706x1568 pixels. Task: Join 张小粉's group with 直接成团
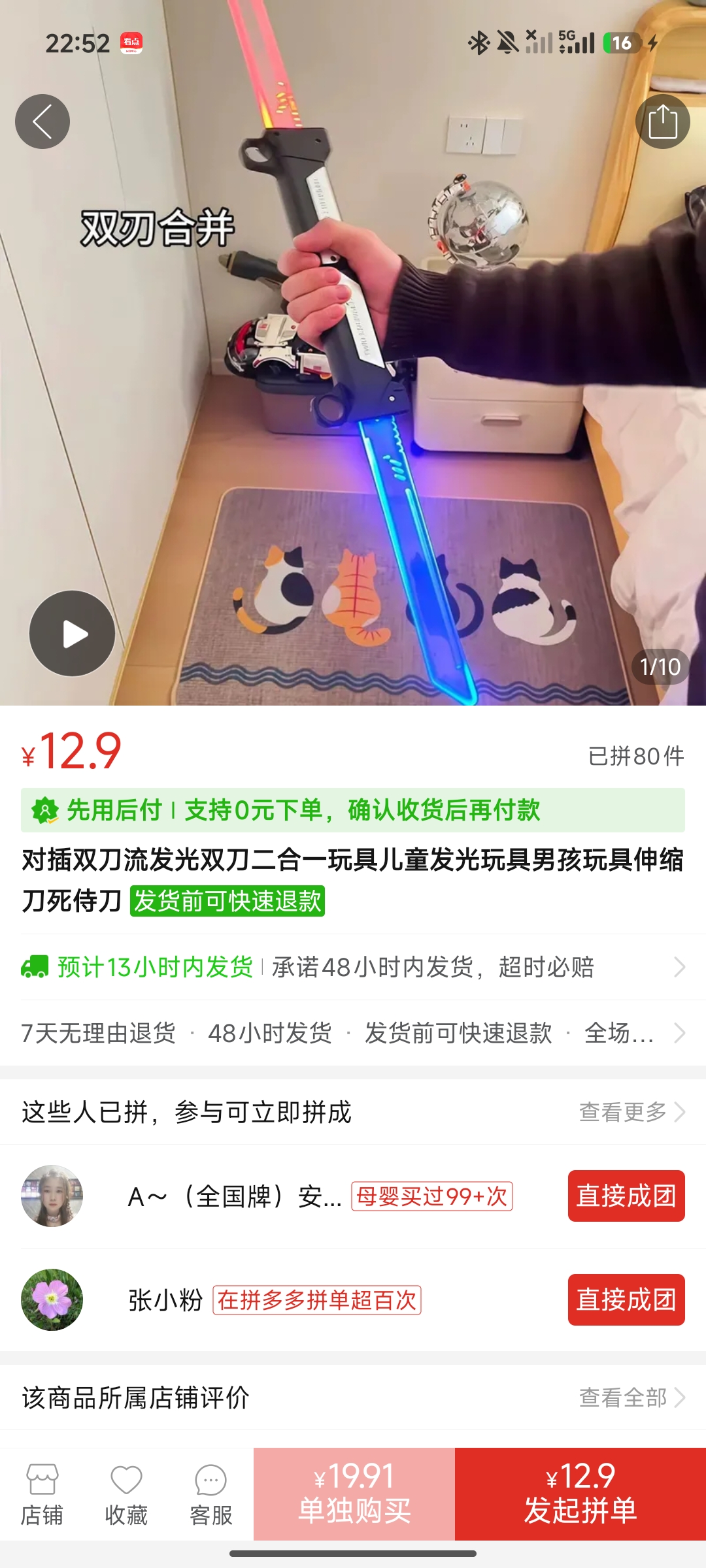[626, 1299]
